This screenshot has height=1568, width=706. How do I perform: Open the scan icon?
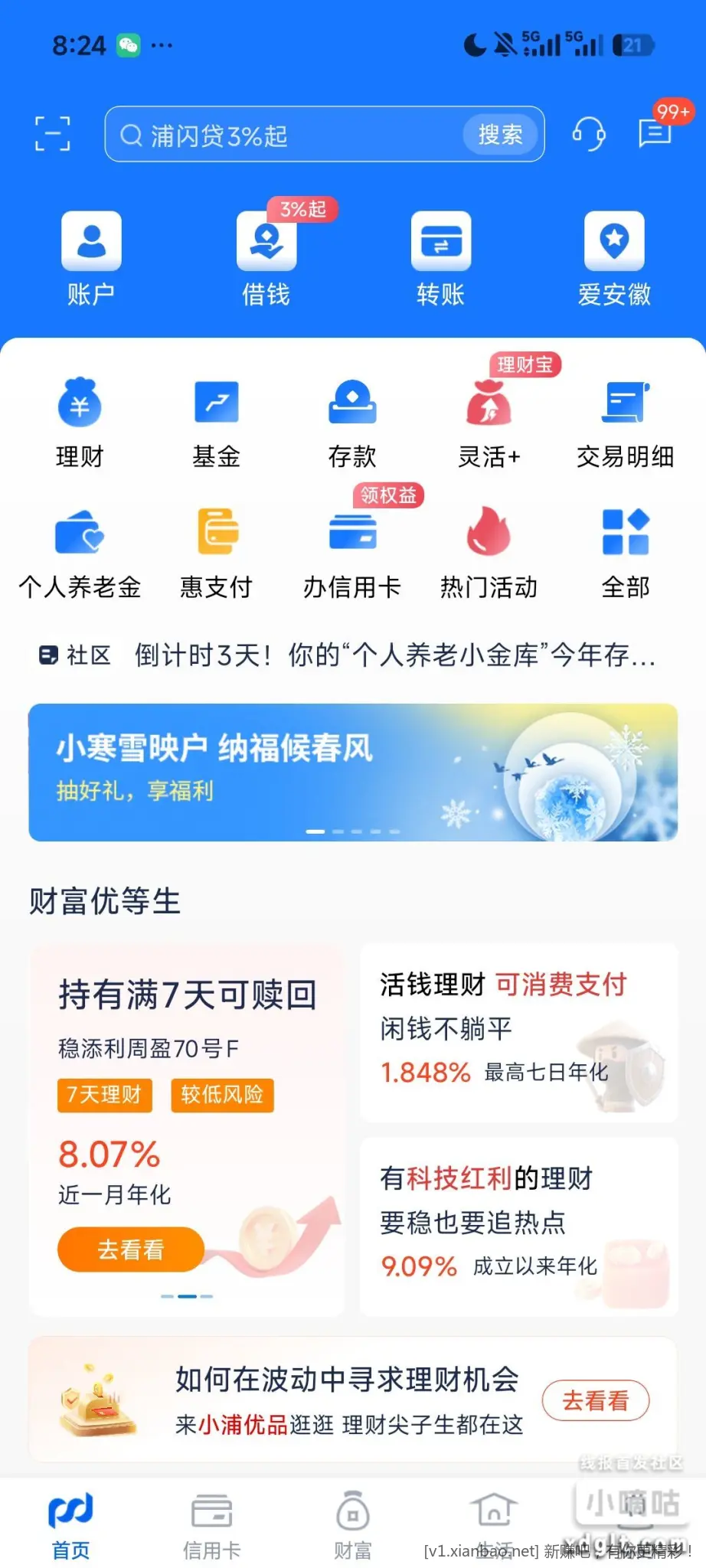[52, 134]
